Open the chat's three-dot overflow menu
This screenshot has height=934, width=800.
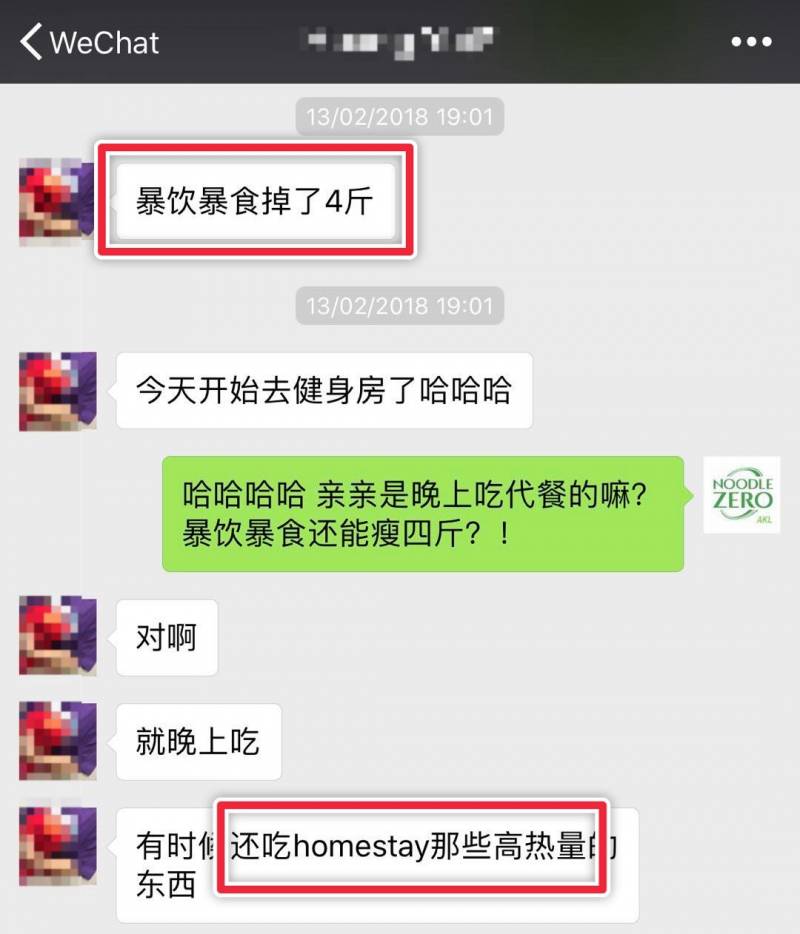point(751,43)
